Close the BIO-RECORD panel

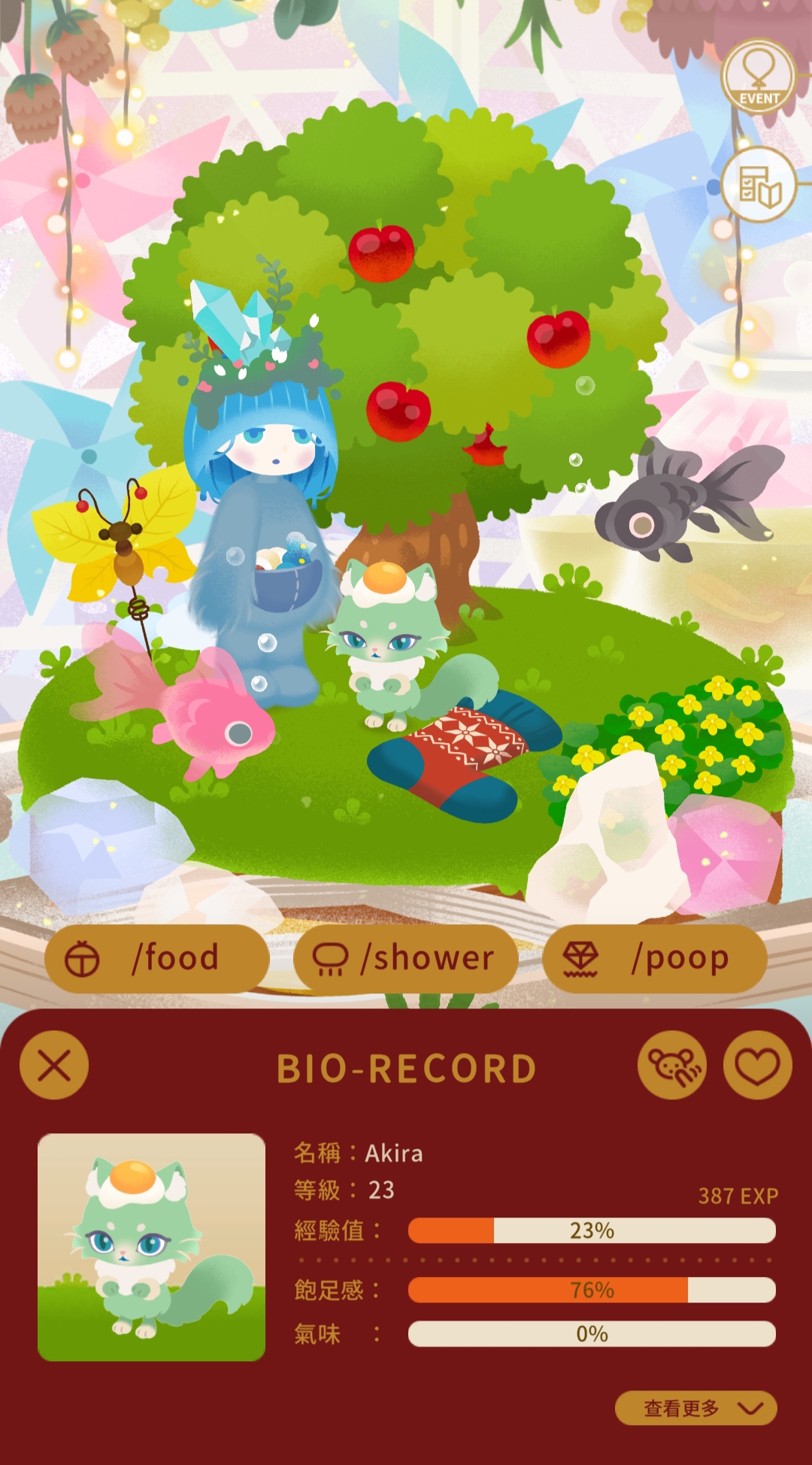click(x=54, y=1065)
